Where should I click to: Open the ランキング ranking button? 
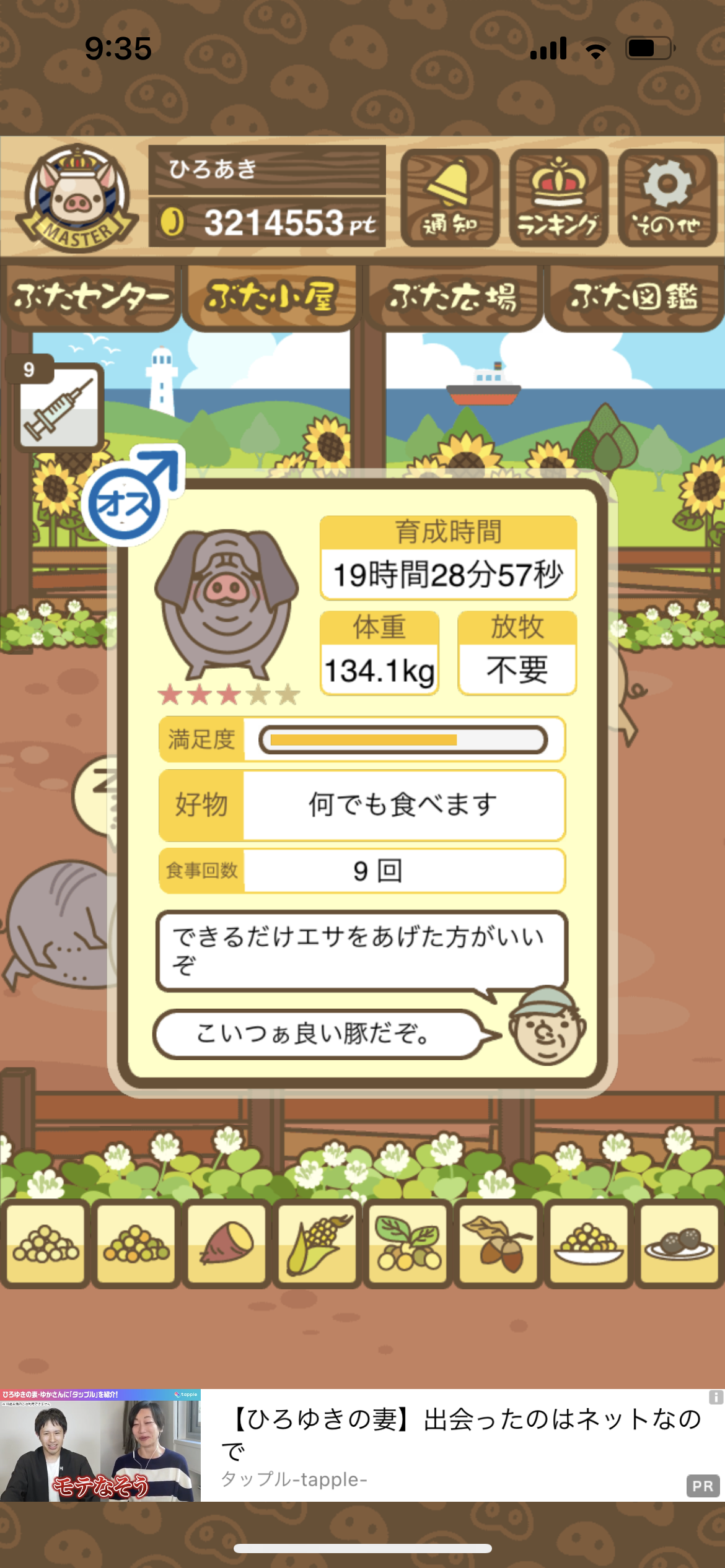[558, 198]
